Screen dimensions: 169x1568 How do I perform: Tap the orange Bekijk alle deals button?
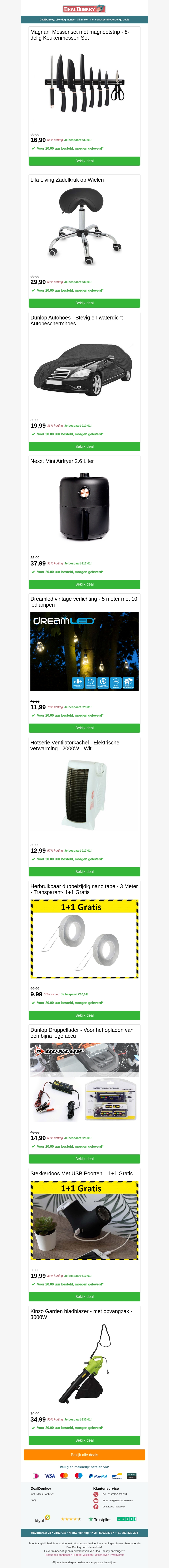click(x=84, y=1455)
